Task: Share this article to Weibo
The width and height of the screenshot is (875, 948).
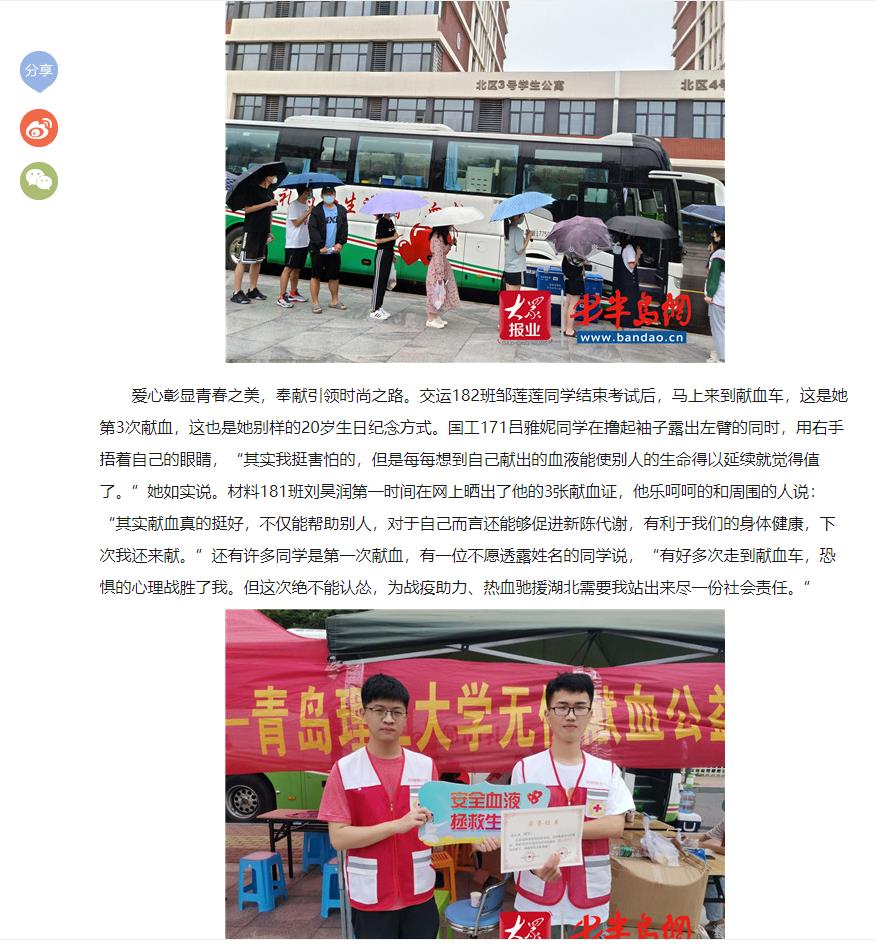Action: coord(39,128)
